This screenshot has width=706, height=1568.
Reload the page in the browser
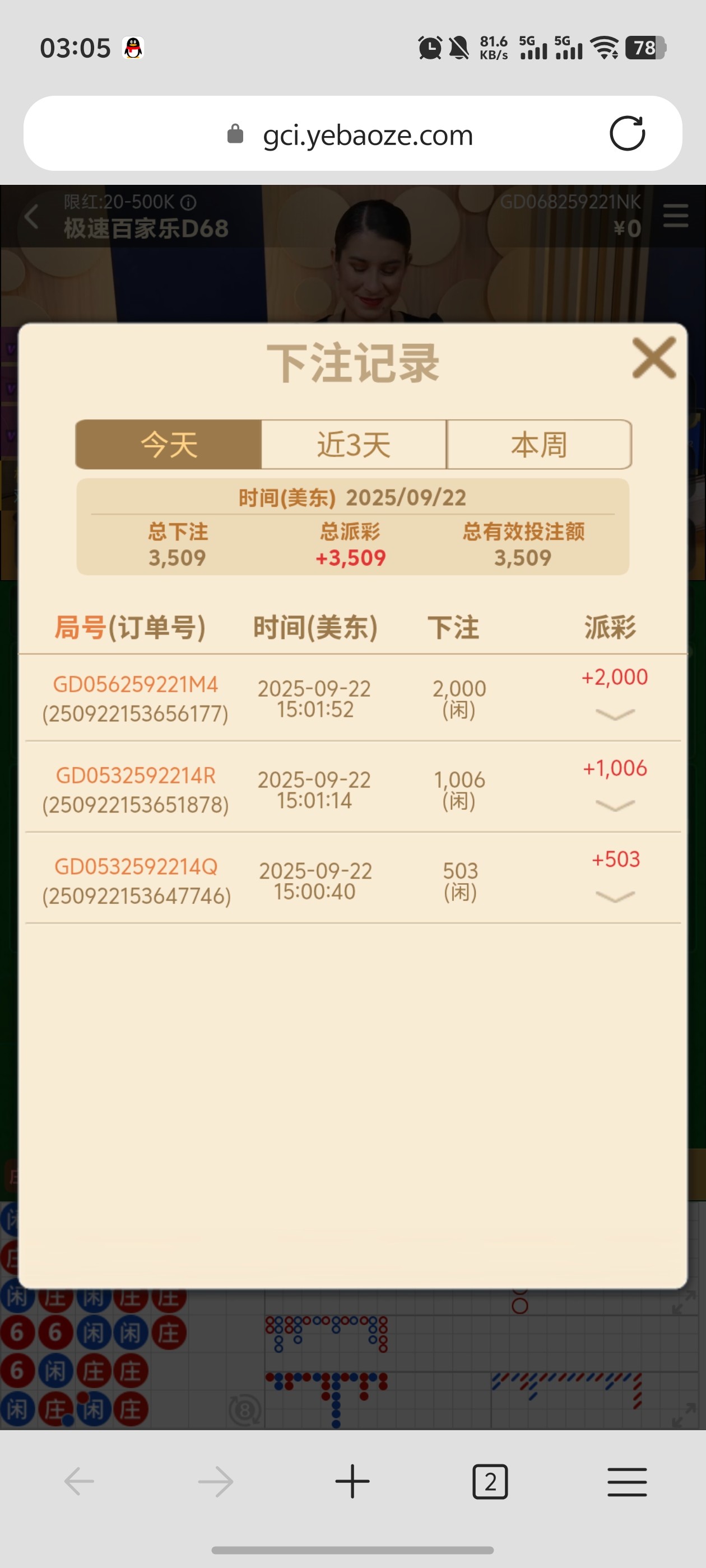coord(627,133)
